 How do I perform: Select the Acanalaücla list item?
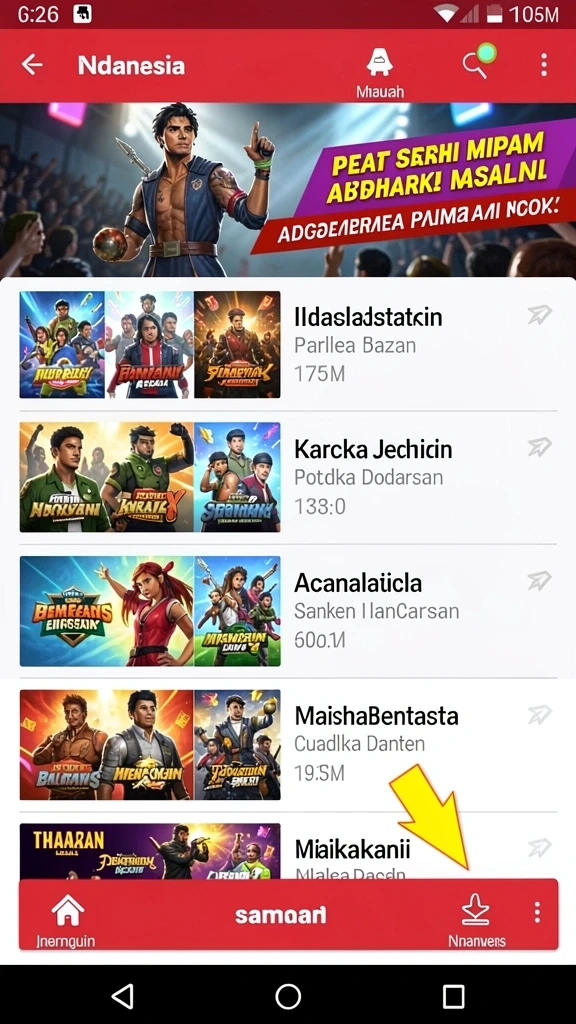tap(288, 611)
